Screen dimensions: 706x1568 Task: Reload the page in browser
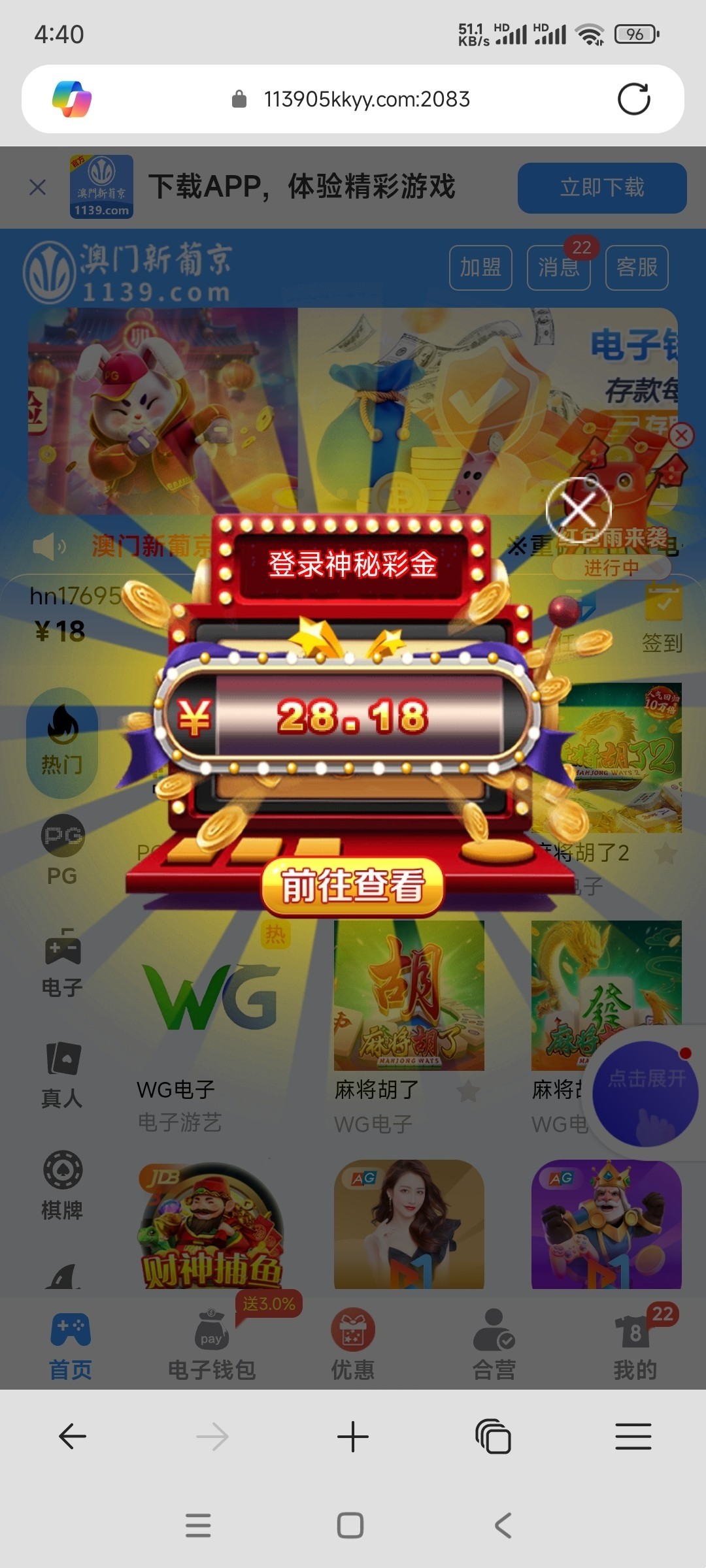pos(633,99)
